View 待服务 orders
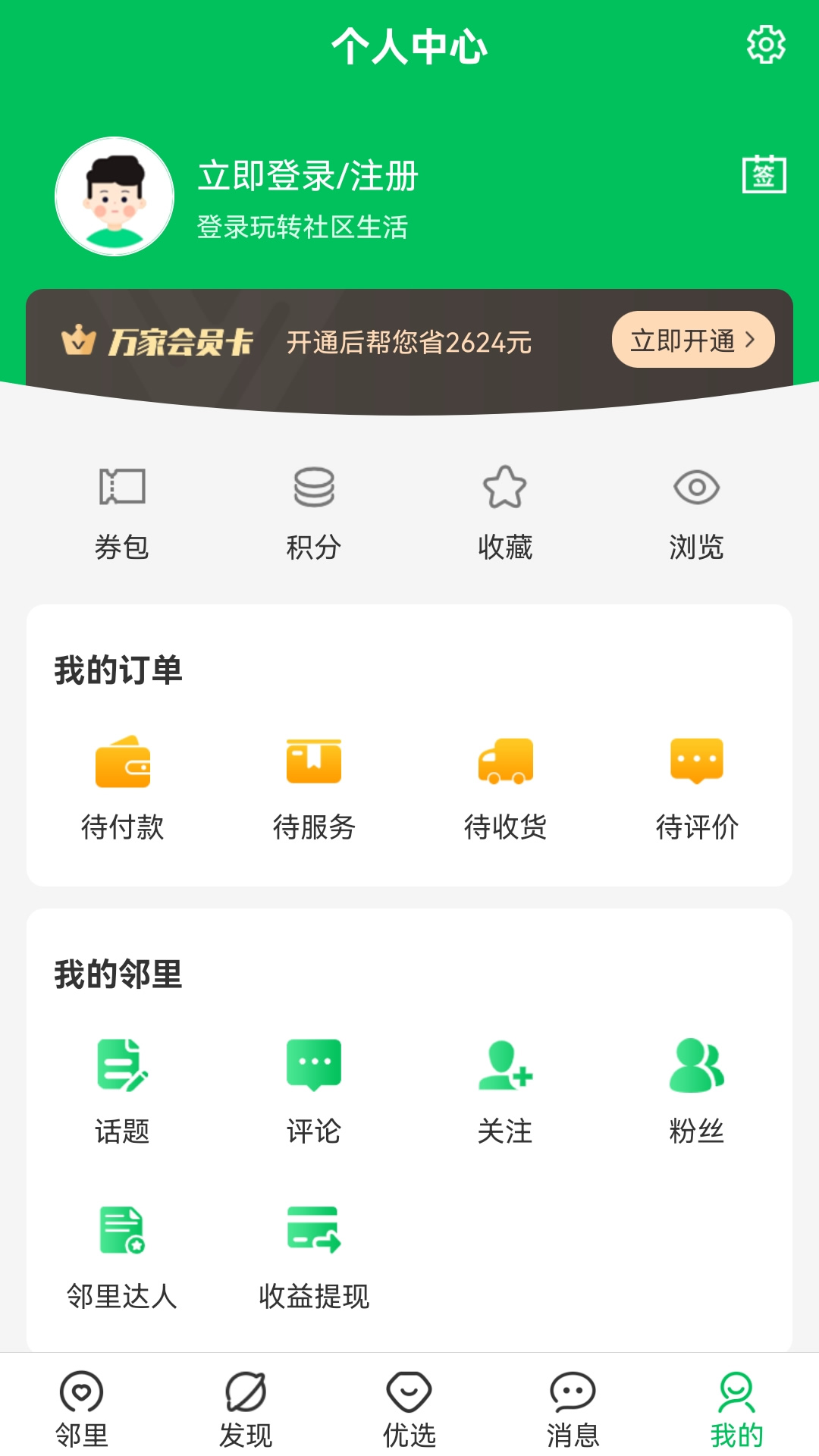Viewport: 819px width, 1456px height. click(314, 787)
